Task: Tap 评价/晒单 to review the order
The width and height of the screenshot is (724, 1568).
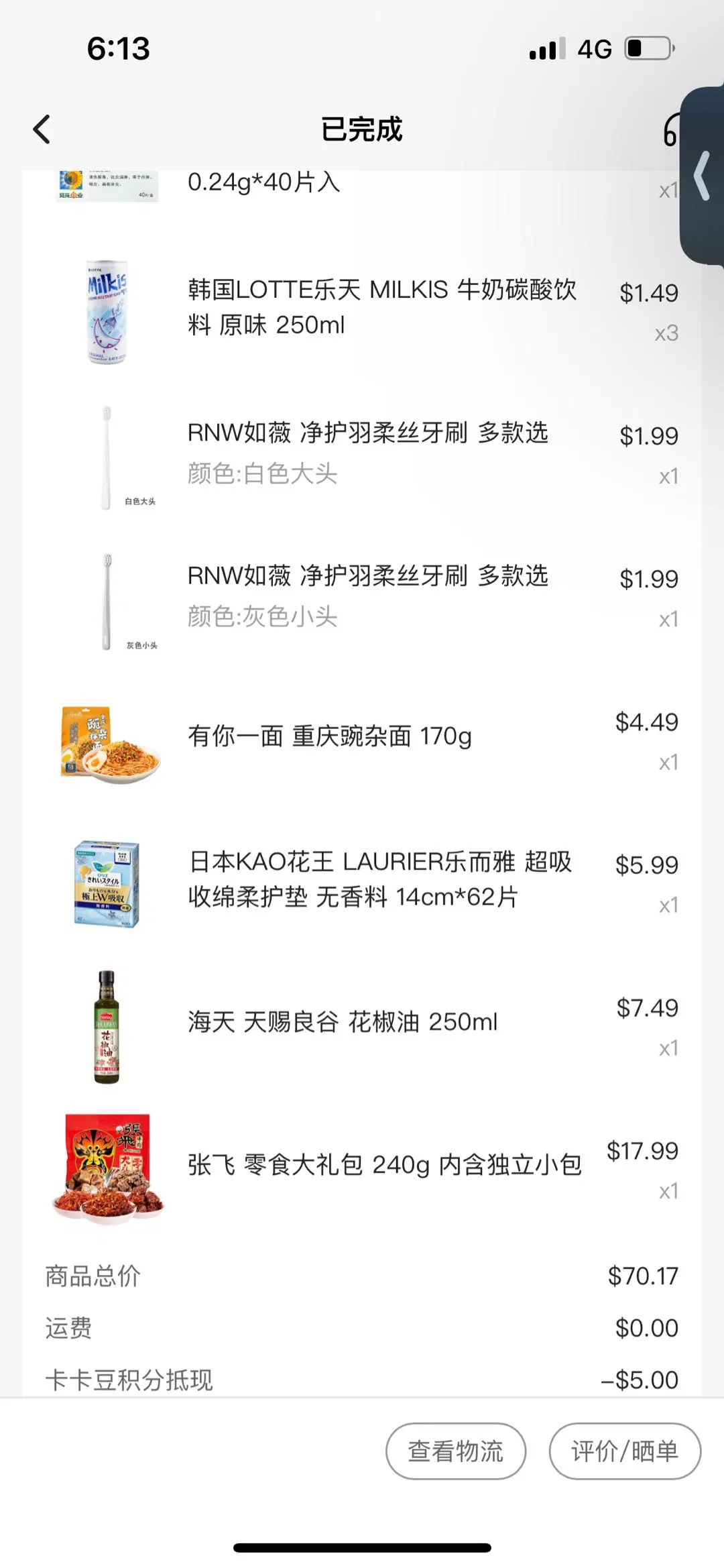Action: tap(624, 1451)
